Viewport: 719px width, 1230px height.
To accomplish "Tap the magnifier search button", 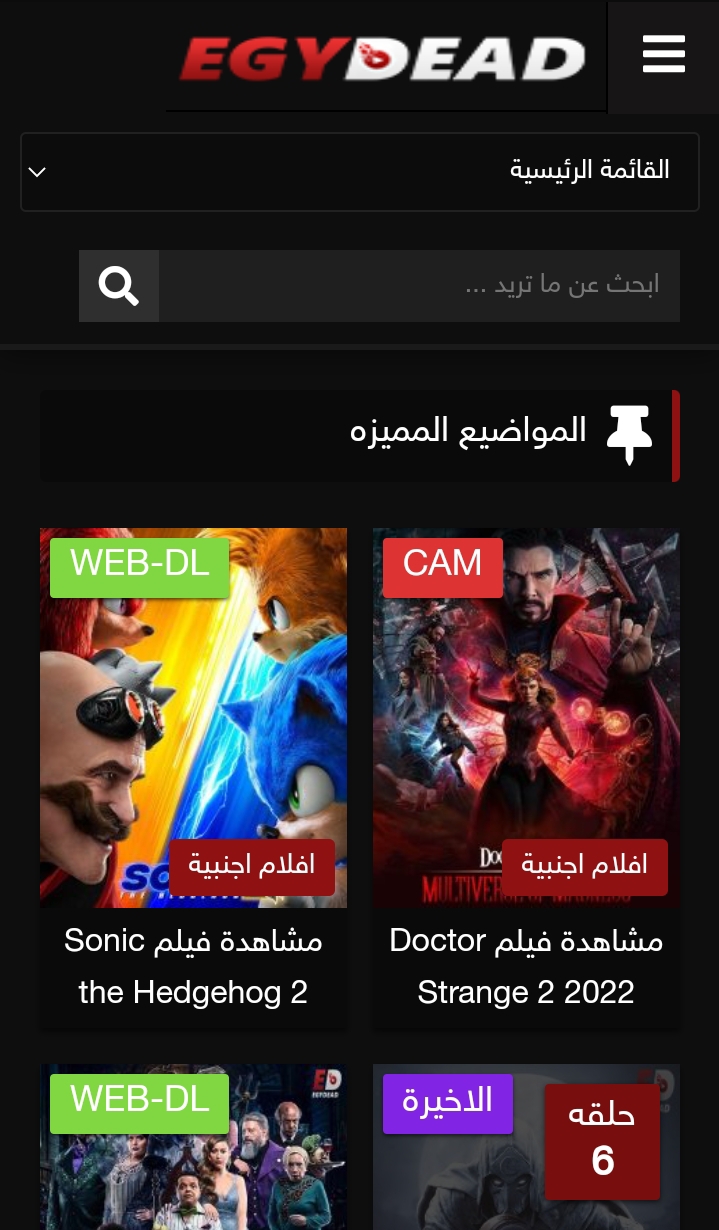I will coord(119,286).
